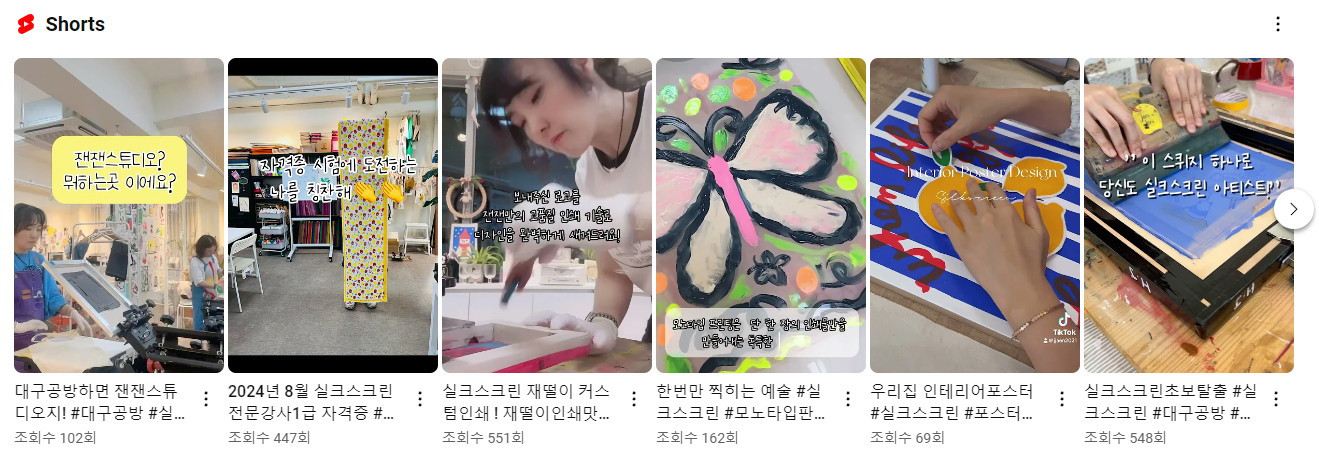Play the 2024년 8월 실크스크린 전문강사1급 short

click(x=332, y=215)
